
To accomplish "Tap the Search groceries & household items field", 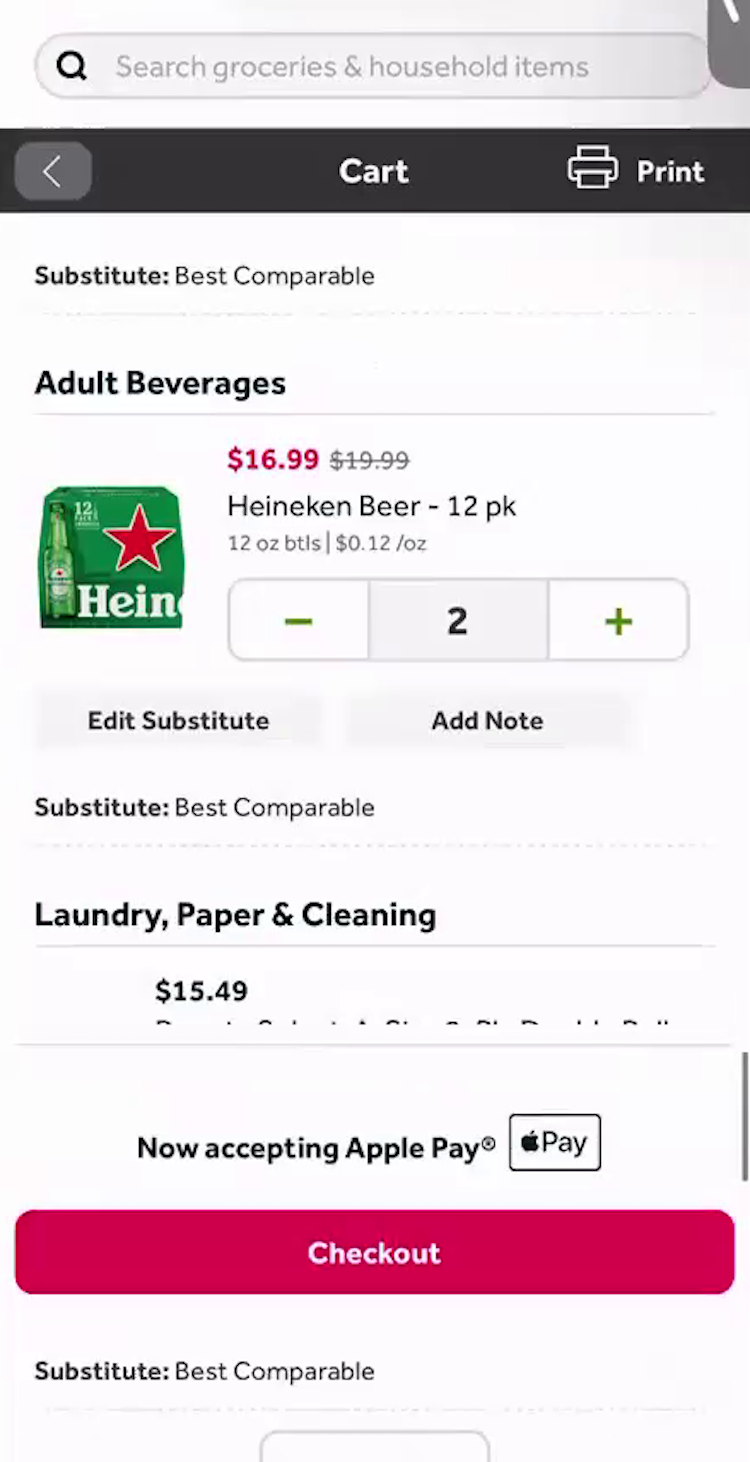I will point(350,66).
